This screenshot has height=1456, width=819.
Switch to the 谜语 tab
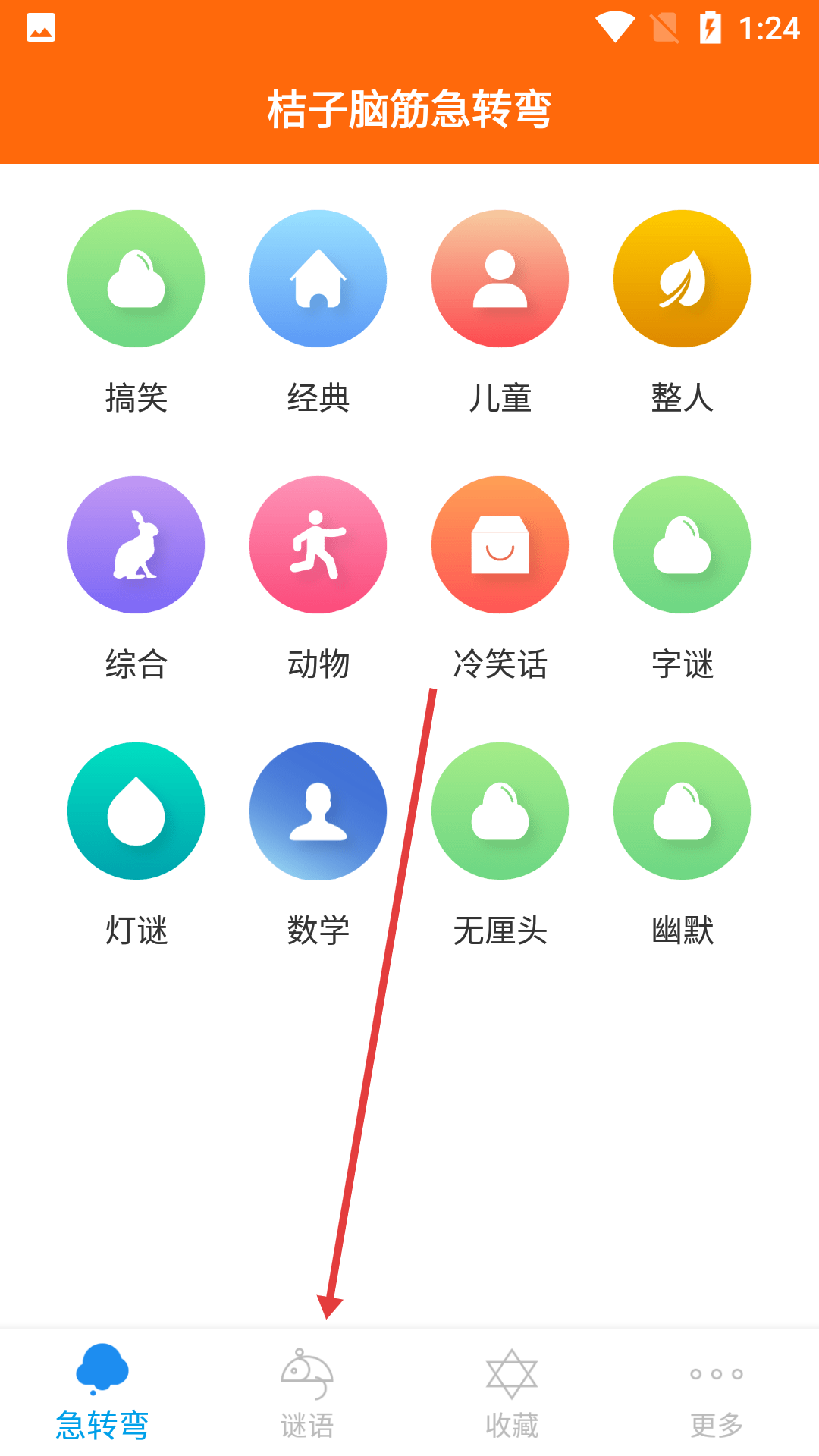point(307,1392)
